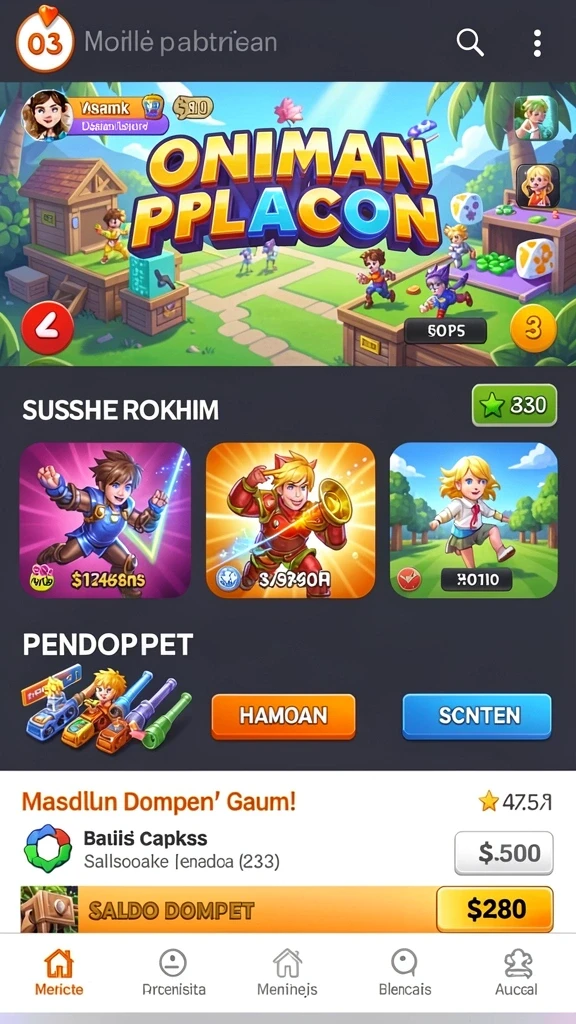Open the three-dot overflow menu
Image resolution: width=576 pixels, height=1024 pixels.
(x=537, y=43)
